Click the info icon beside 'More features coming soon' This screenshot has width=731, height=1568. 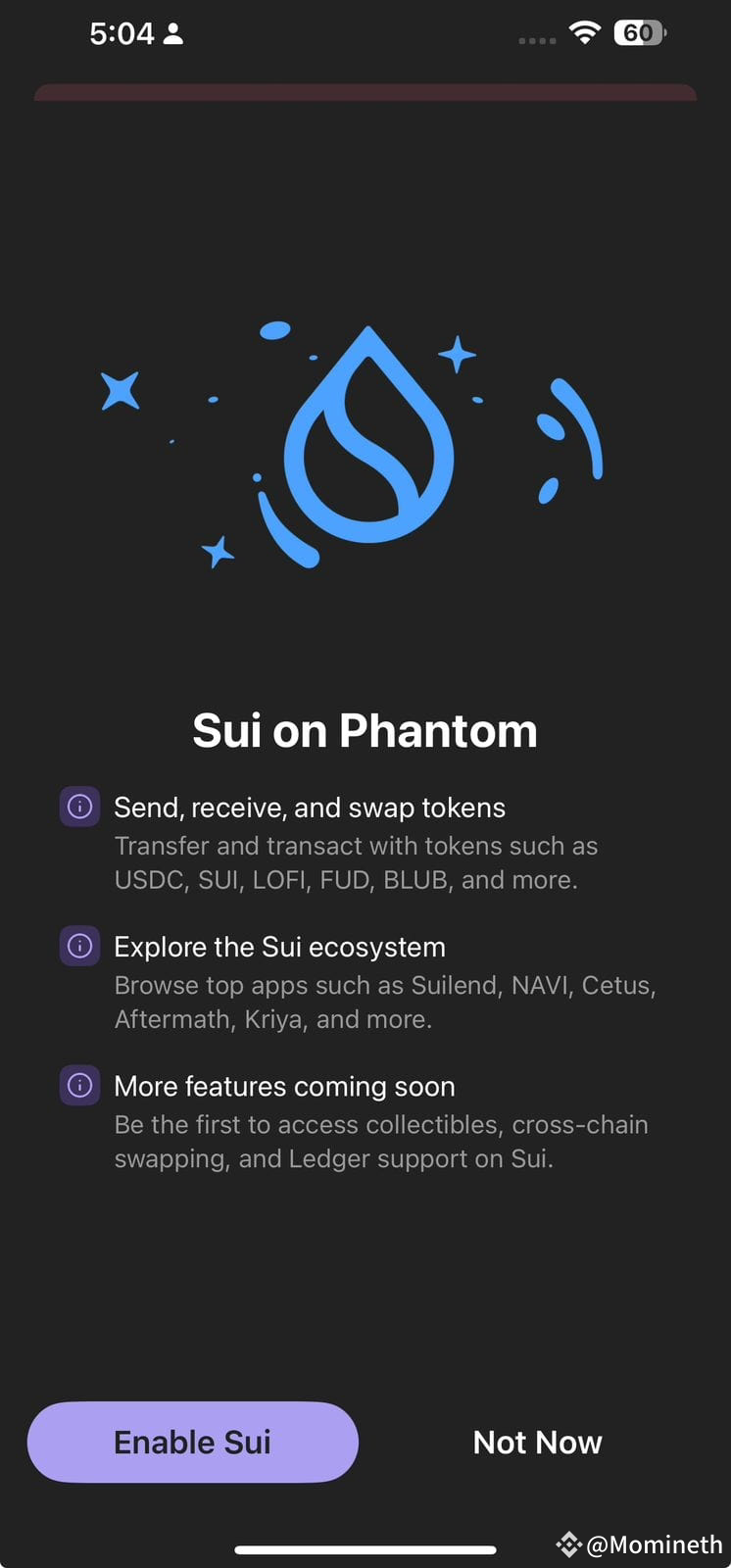(x=79, y=1085)
